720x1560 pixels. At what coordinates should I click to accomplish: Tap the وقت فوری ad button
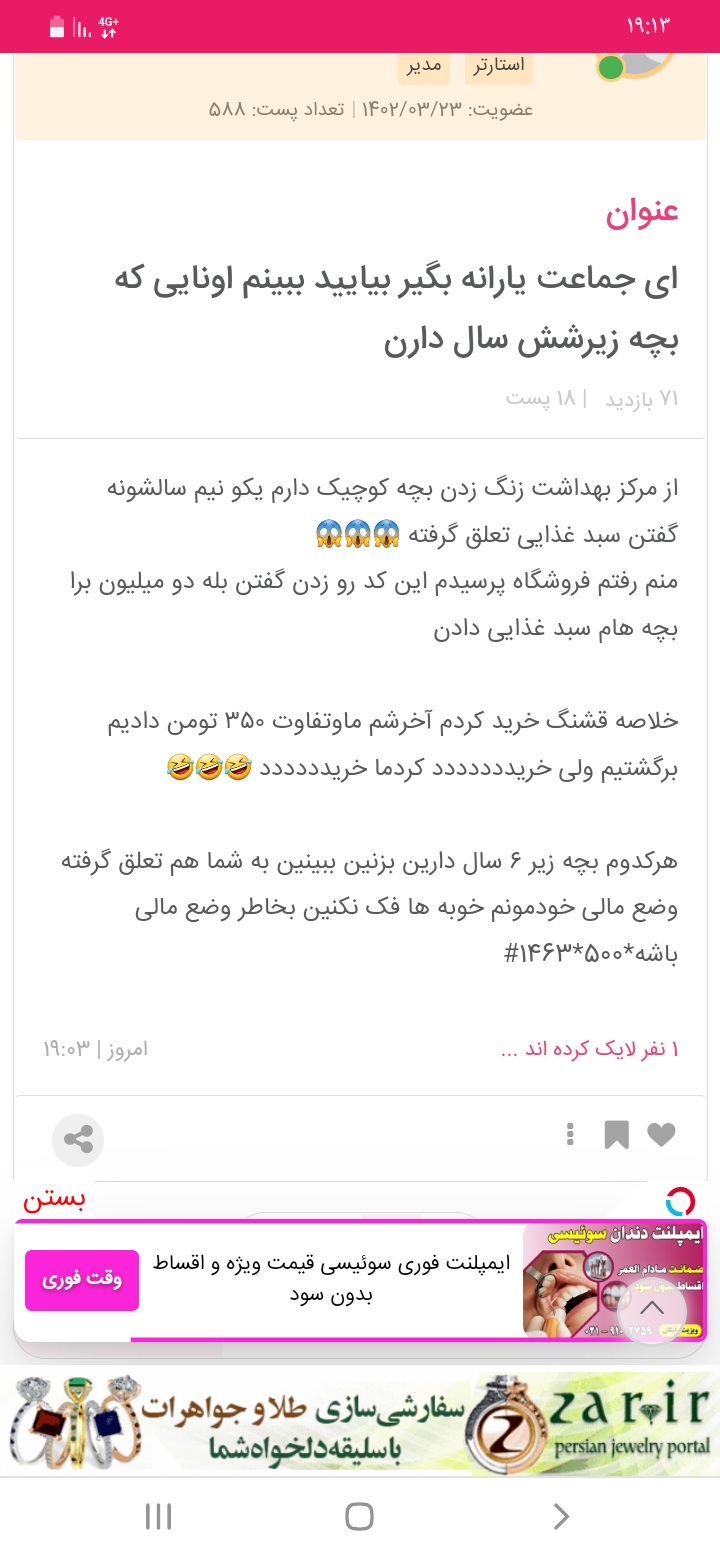tap(82, 1280)
